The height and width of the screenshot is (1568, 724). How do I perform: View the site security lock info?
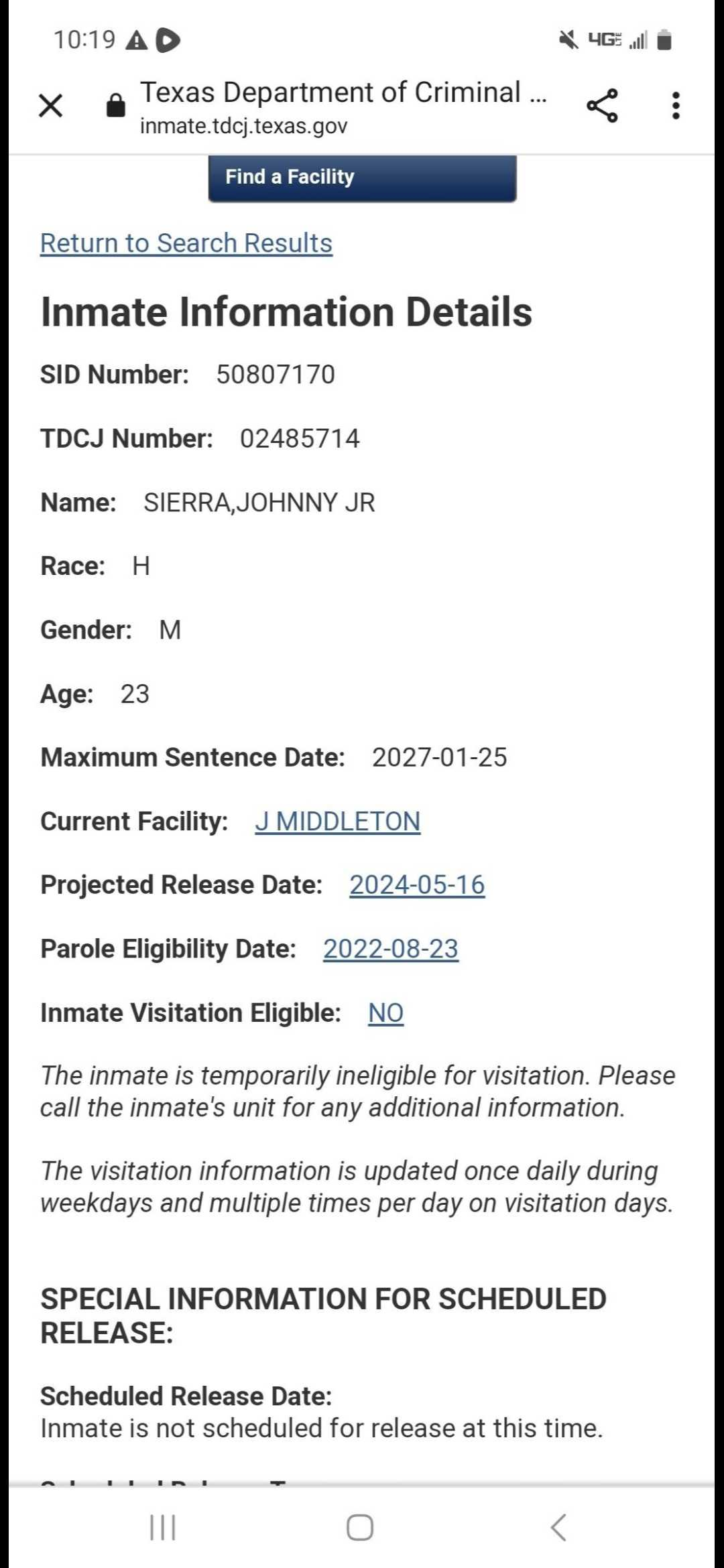116,106
